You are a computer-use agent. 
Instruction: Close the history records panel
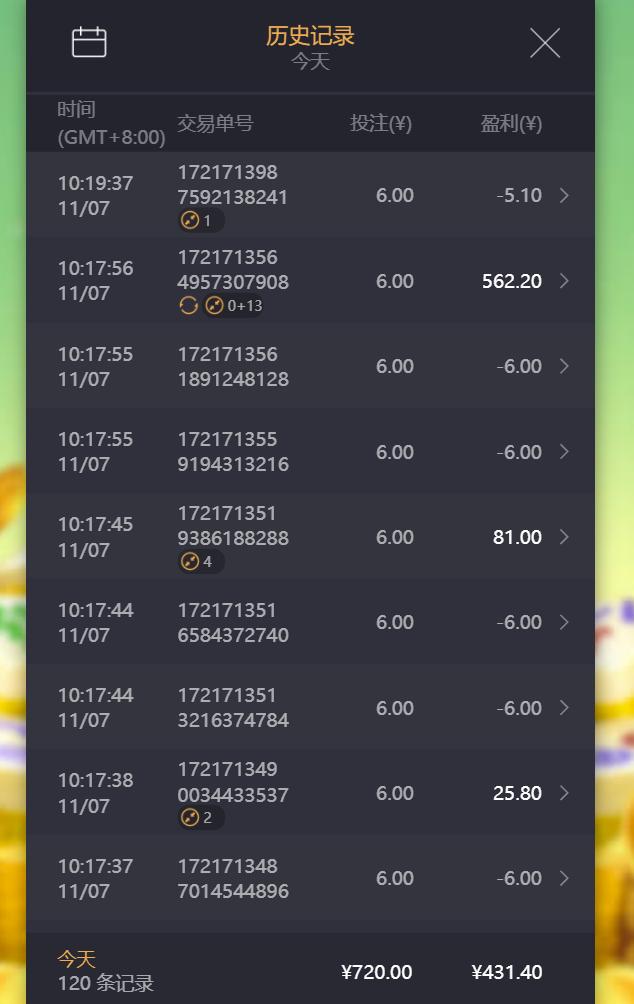544,43
